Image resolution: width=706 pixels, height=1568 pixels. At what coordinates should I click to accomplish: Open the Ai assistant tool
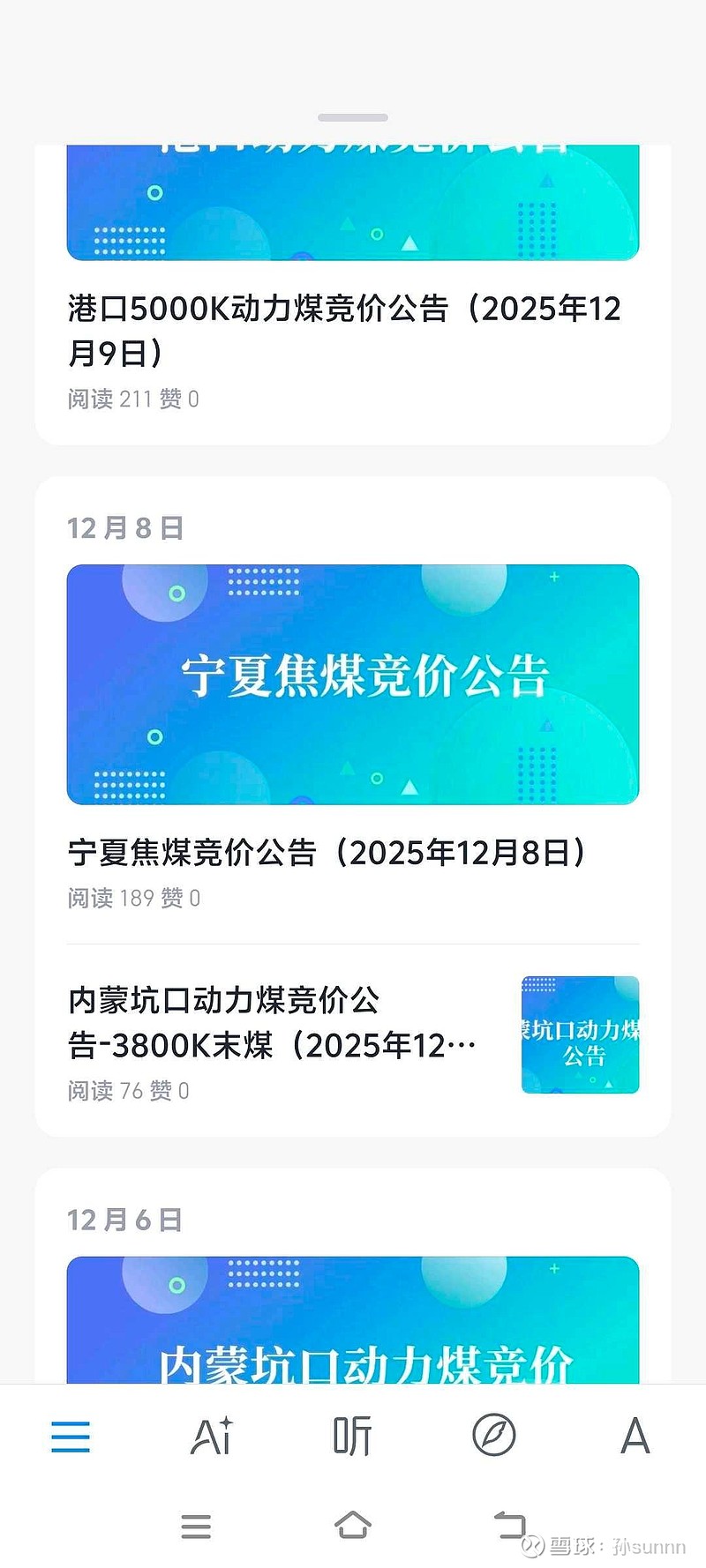click(x=212, y=1436)
